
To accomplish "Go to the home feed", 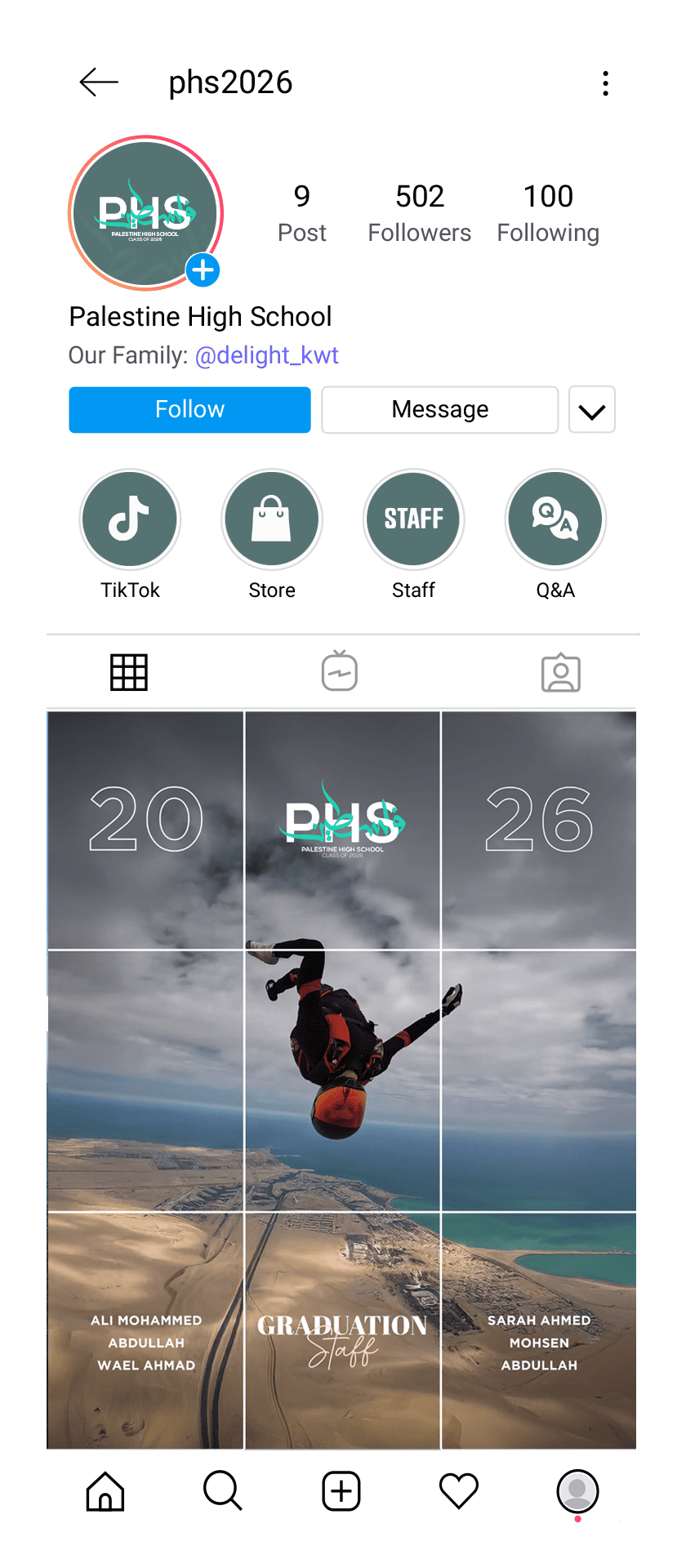I will (105, 1491).
